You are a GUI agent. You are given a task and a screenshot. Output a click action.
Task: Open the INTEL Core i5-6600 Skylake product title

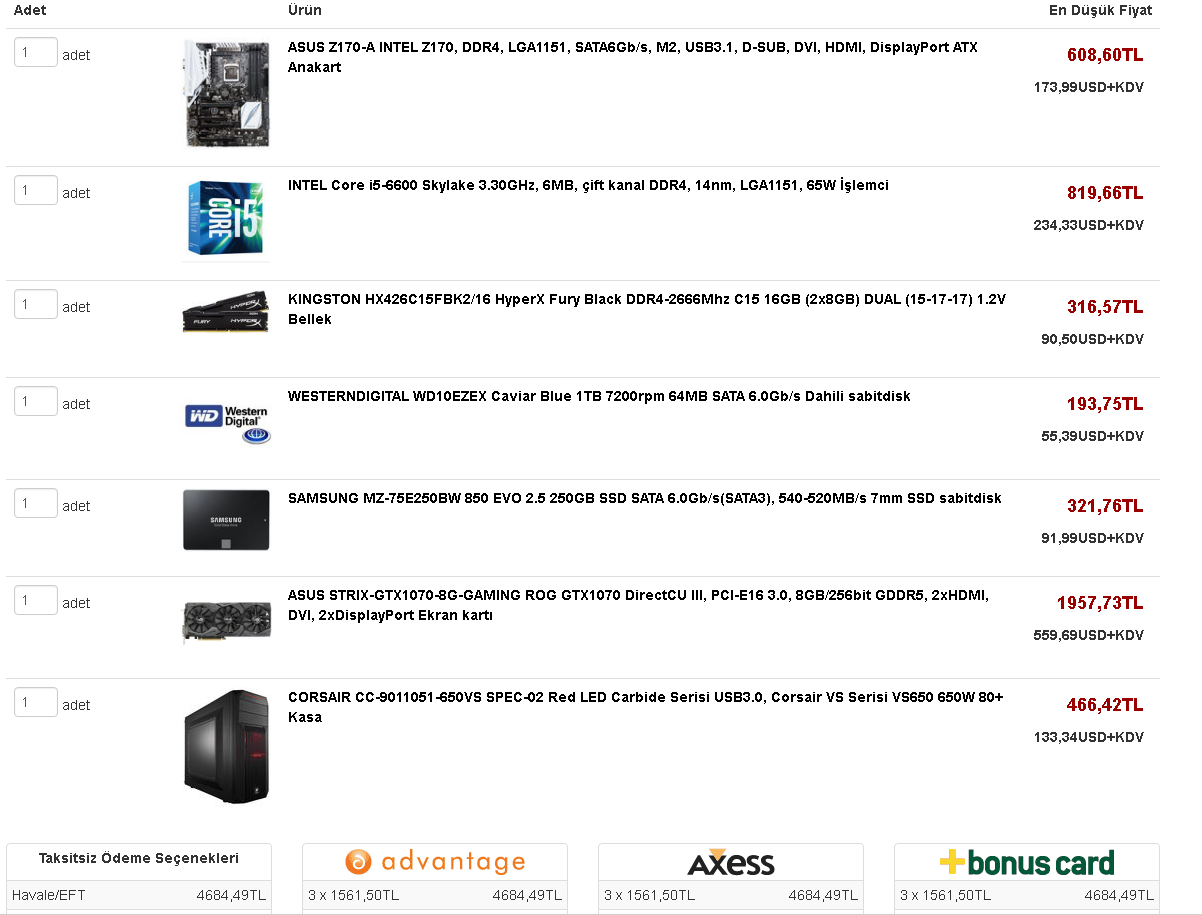(588, 185)
